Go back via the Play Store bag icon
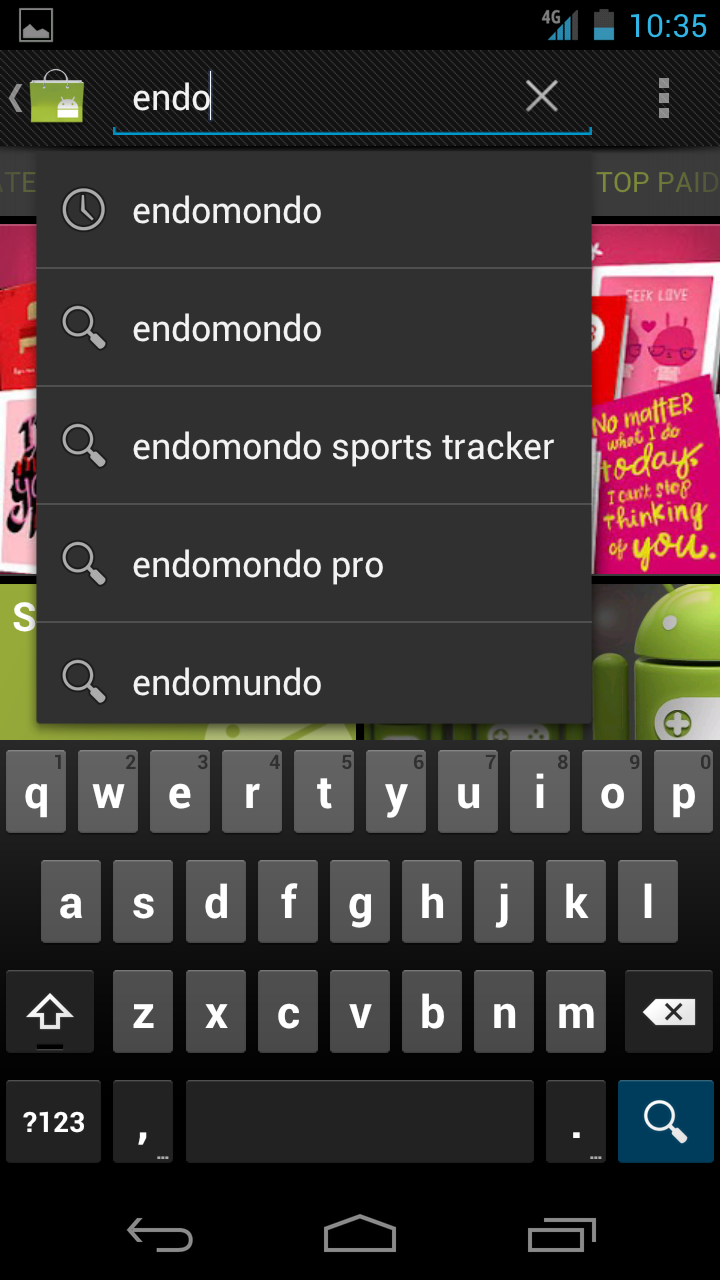 click(47, 97)
